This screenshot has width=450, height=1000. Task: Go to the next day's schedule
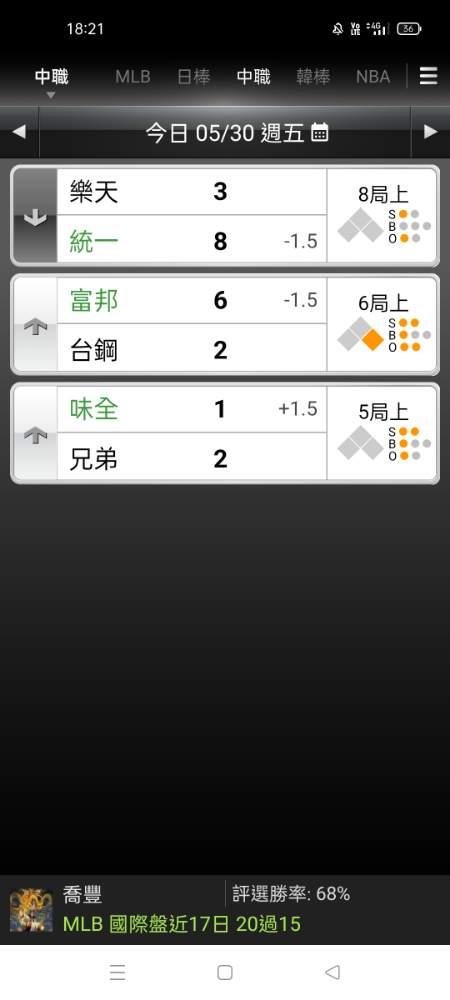click(431, 132)
